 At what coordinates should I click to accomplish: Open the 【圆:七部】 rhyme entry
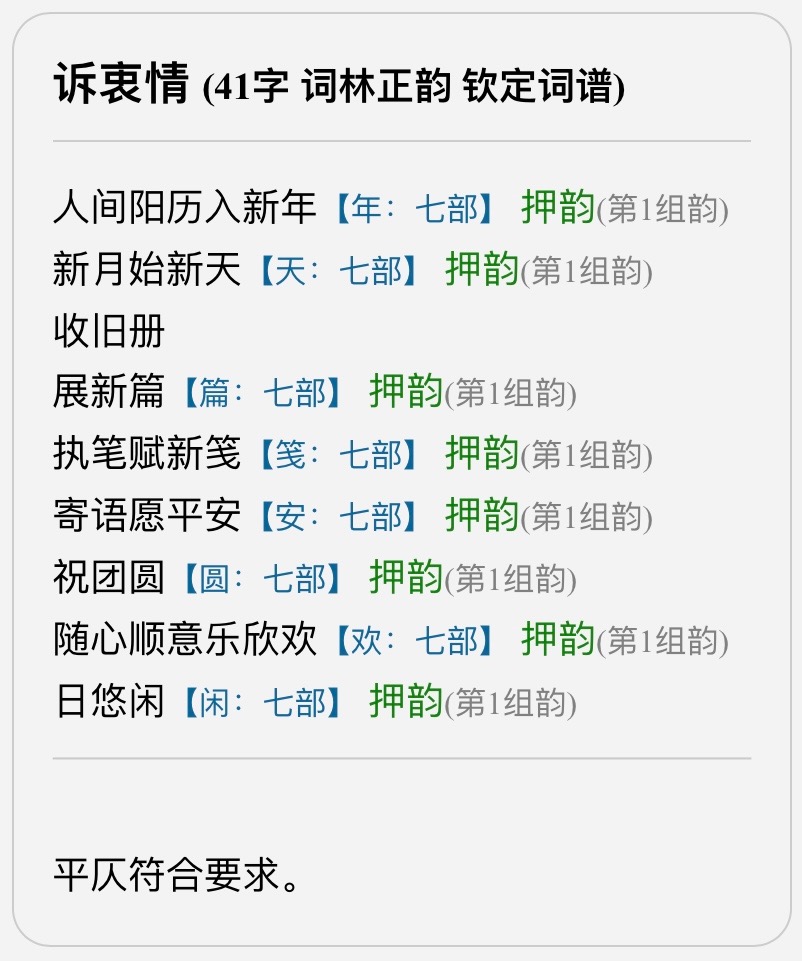(x=260, y=579)
